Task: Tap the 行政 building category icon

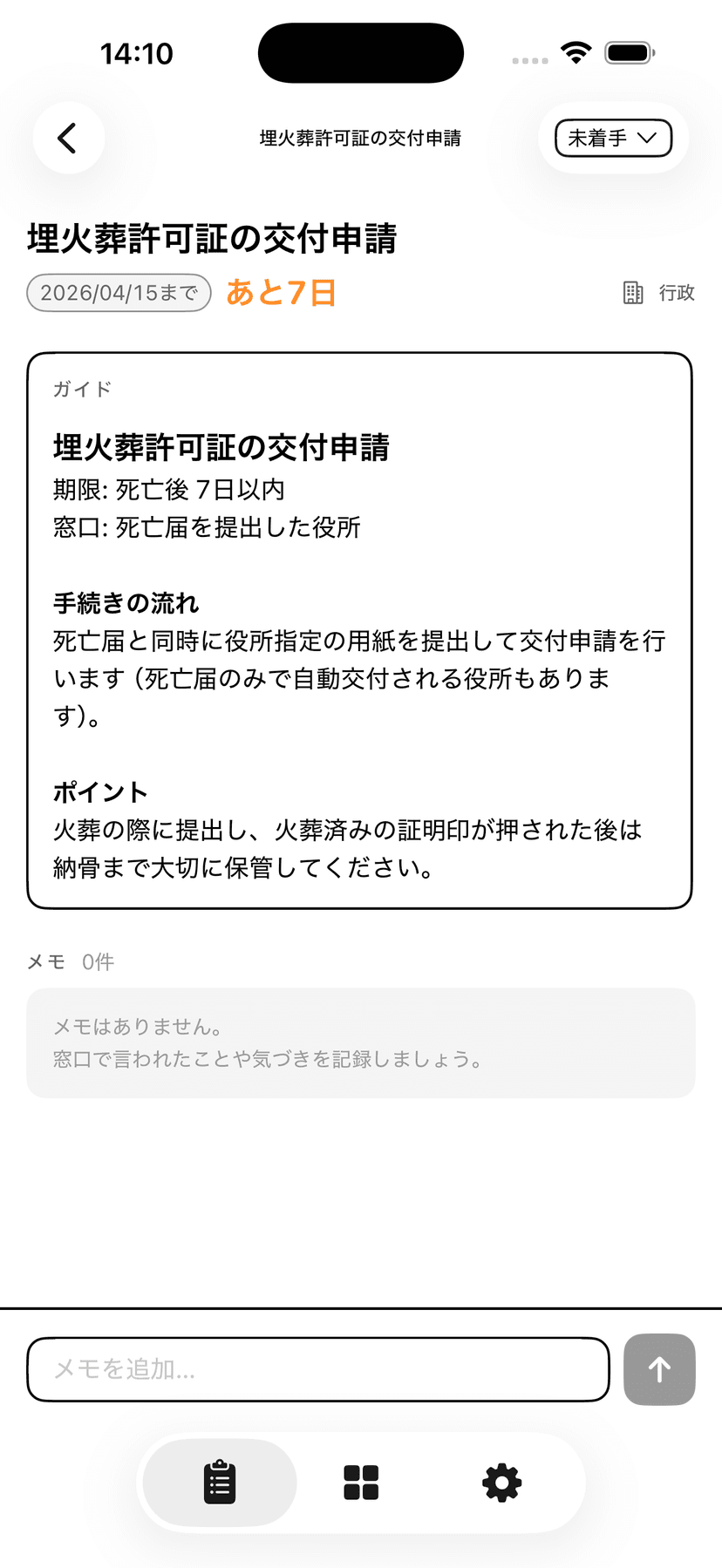Action: point(634,293)
